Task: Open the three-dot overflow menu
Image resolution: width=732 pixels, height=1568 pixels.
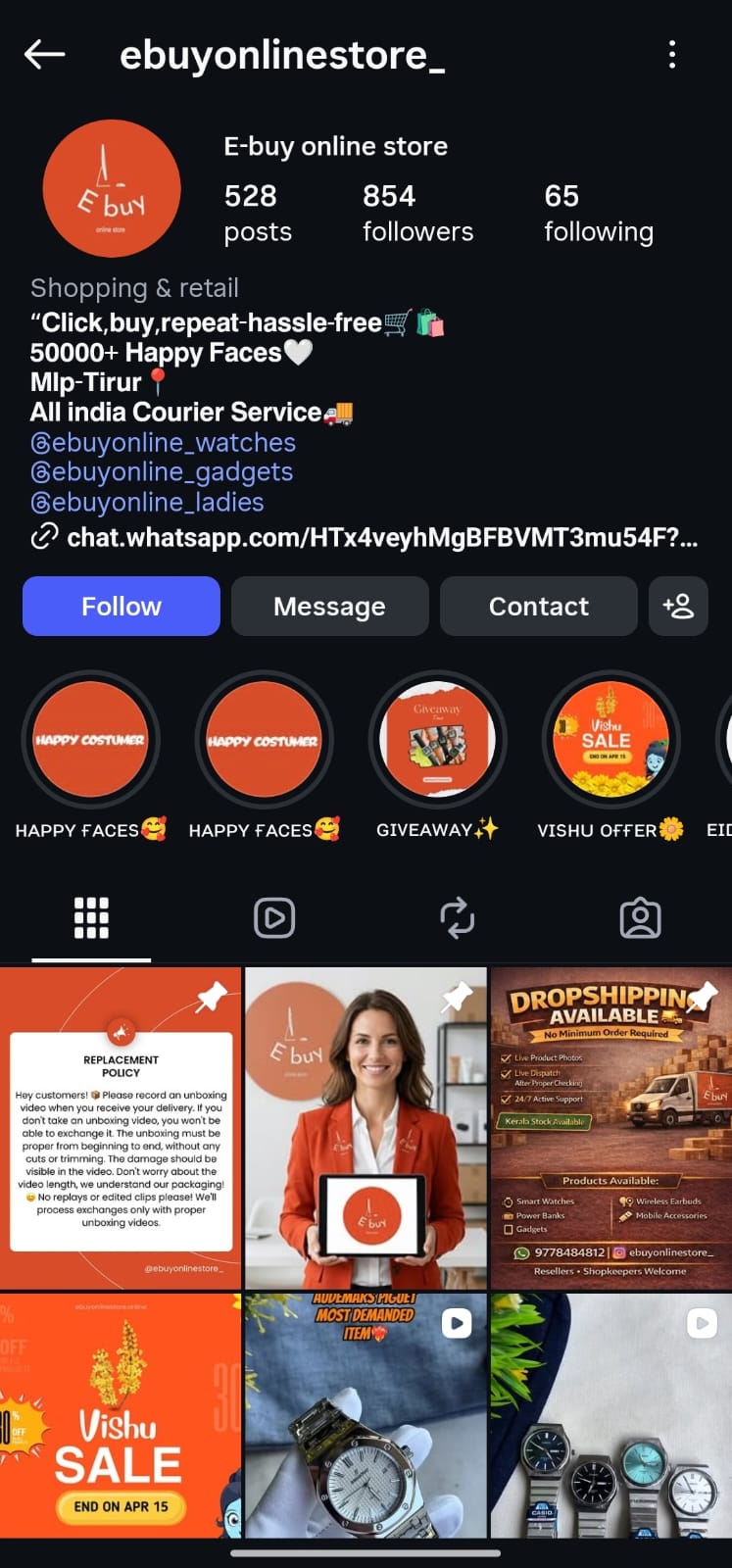Action: click(671, 55)
